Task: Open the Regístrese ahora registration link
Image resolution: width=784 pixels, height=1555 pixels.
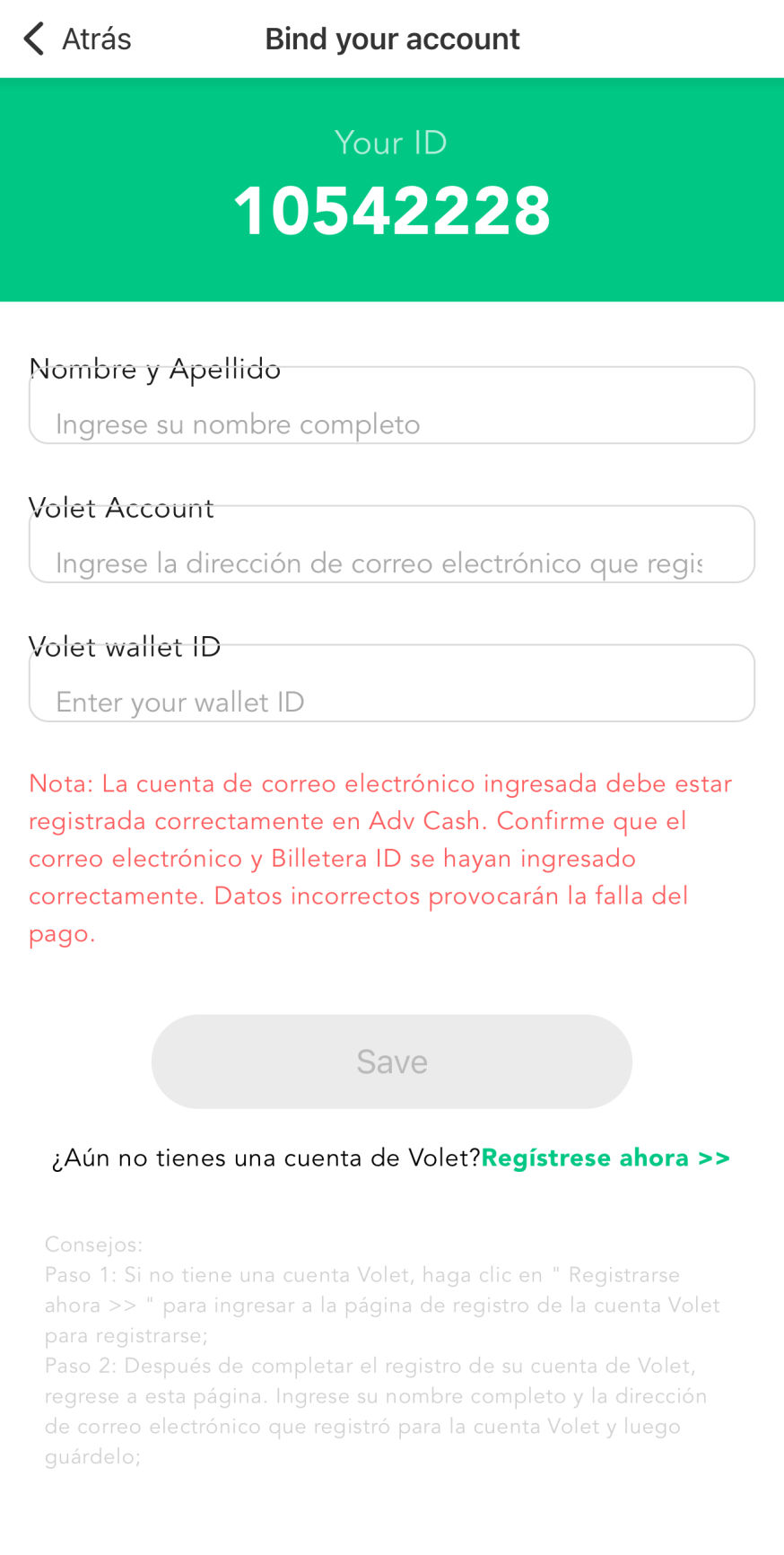Action: [x=605, y=1158]
